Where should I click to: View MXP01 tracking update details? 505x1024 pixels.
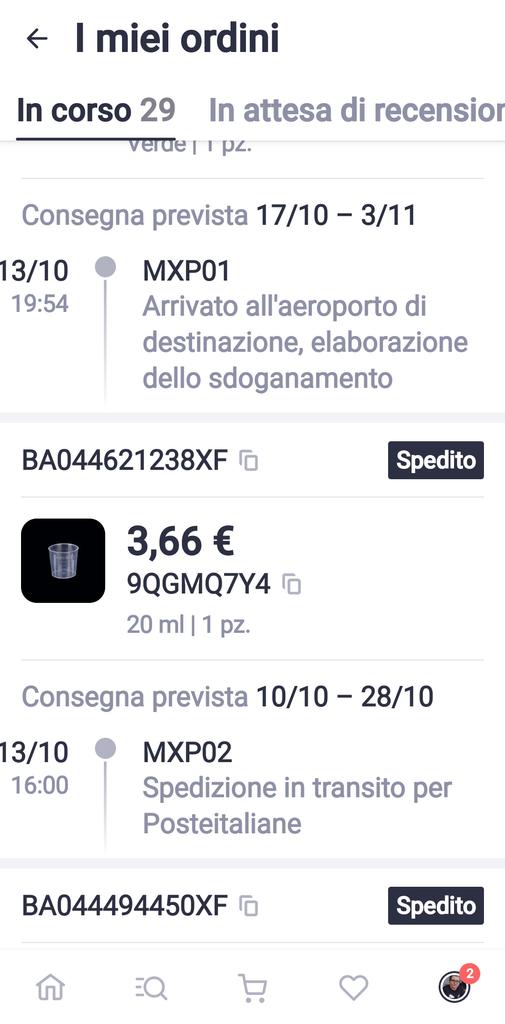pyautogui.click(x=305, y=325)
